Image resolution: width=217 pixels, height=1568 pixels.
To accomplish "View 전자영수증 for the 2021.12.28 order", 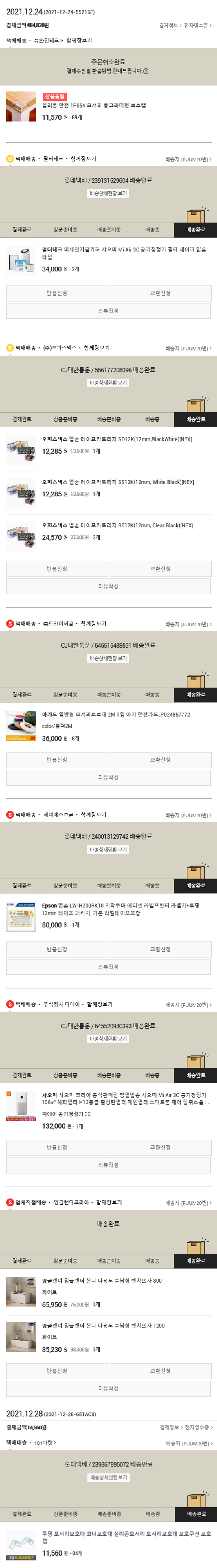I will click(x=198, y=1427).
